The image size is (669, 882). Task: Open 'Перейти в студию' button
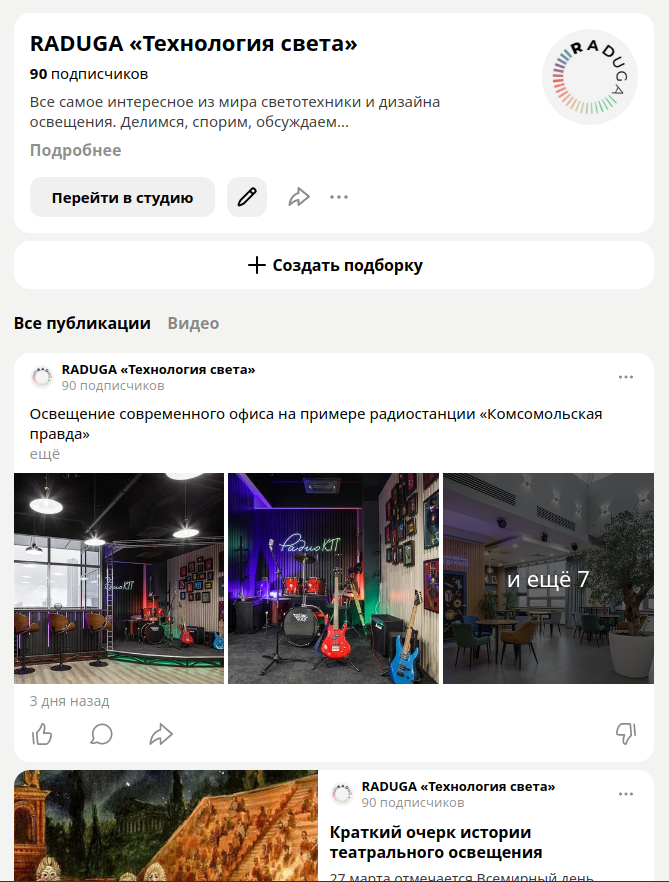point(122,197)
